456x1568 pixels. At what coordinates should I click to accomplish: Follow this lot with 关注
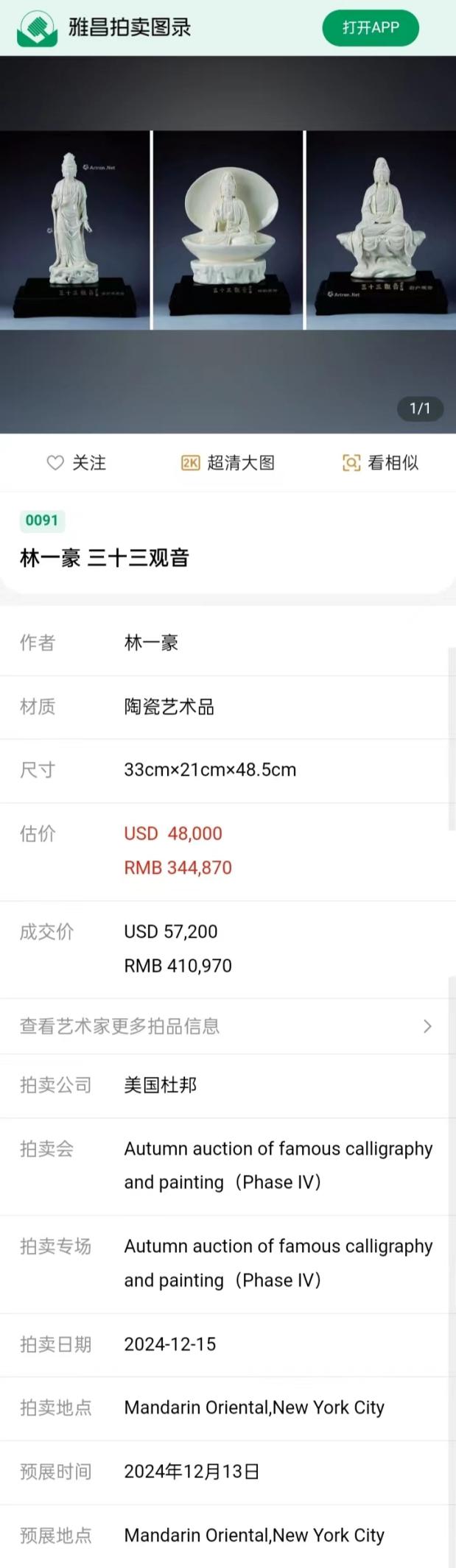[77, 462]
